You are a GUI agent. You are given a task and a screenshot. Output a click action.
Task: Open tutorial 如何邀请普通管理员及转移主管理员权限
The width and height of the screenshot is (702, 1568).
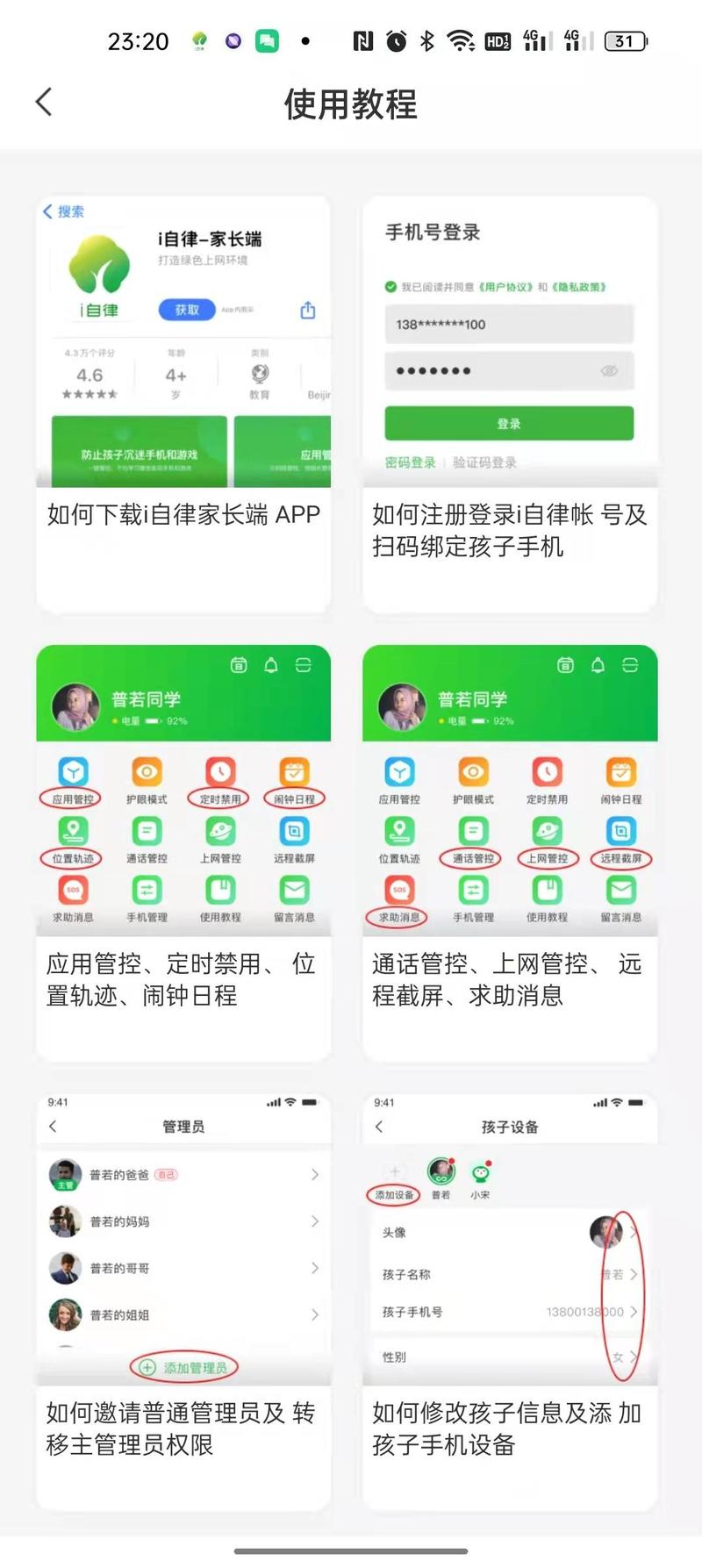(183, 1301)
